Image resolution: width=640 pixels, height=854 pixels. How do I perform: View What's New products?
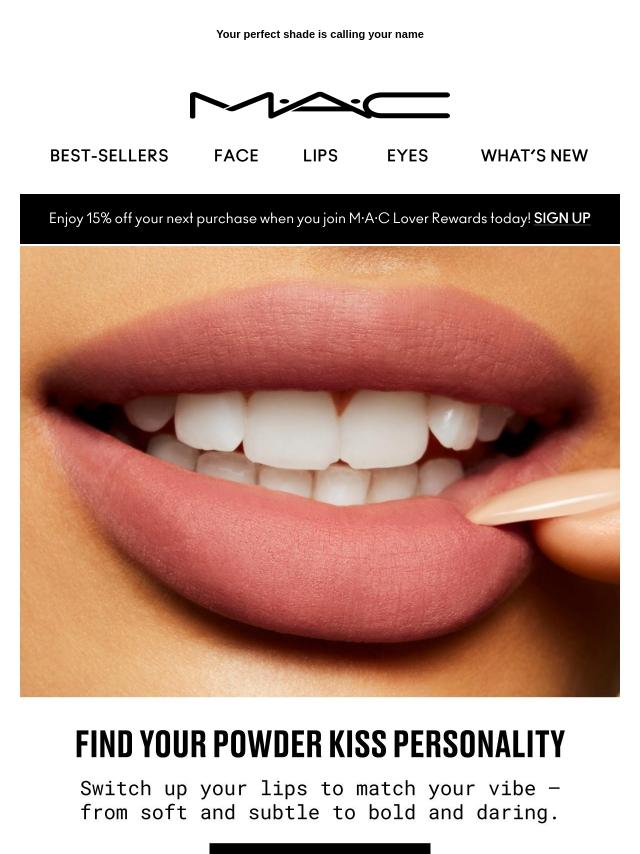pyautogui.click(x=534, y=156)
